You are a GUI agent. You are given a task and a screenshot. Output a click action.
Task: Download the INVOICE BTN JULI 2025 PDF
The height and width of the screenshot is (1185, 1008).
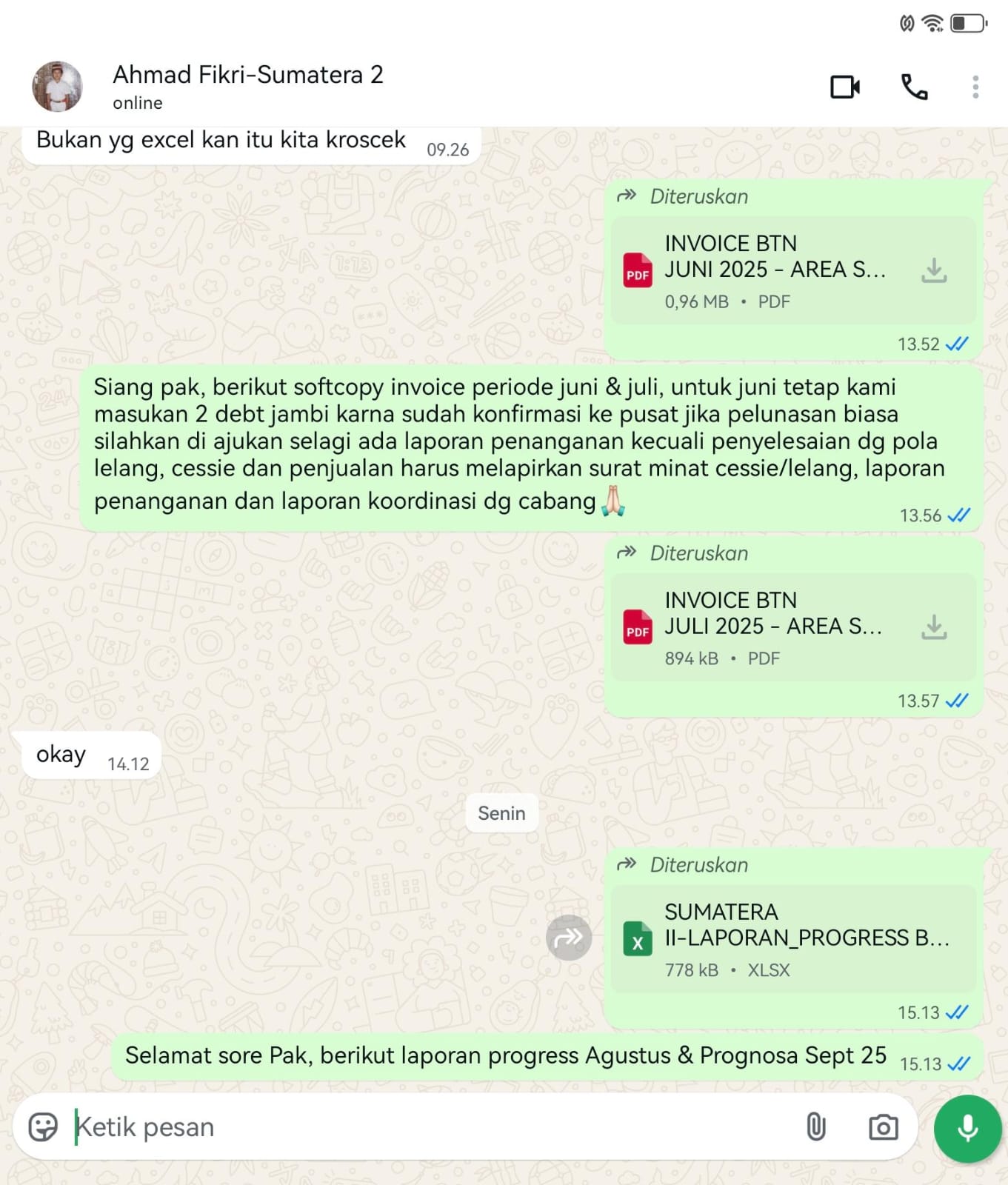pos(934,627)
